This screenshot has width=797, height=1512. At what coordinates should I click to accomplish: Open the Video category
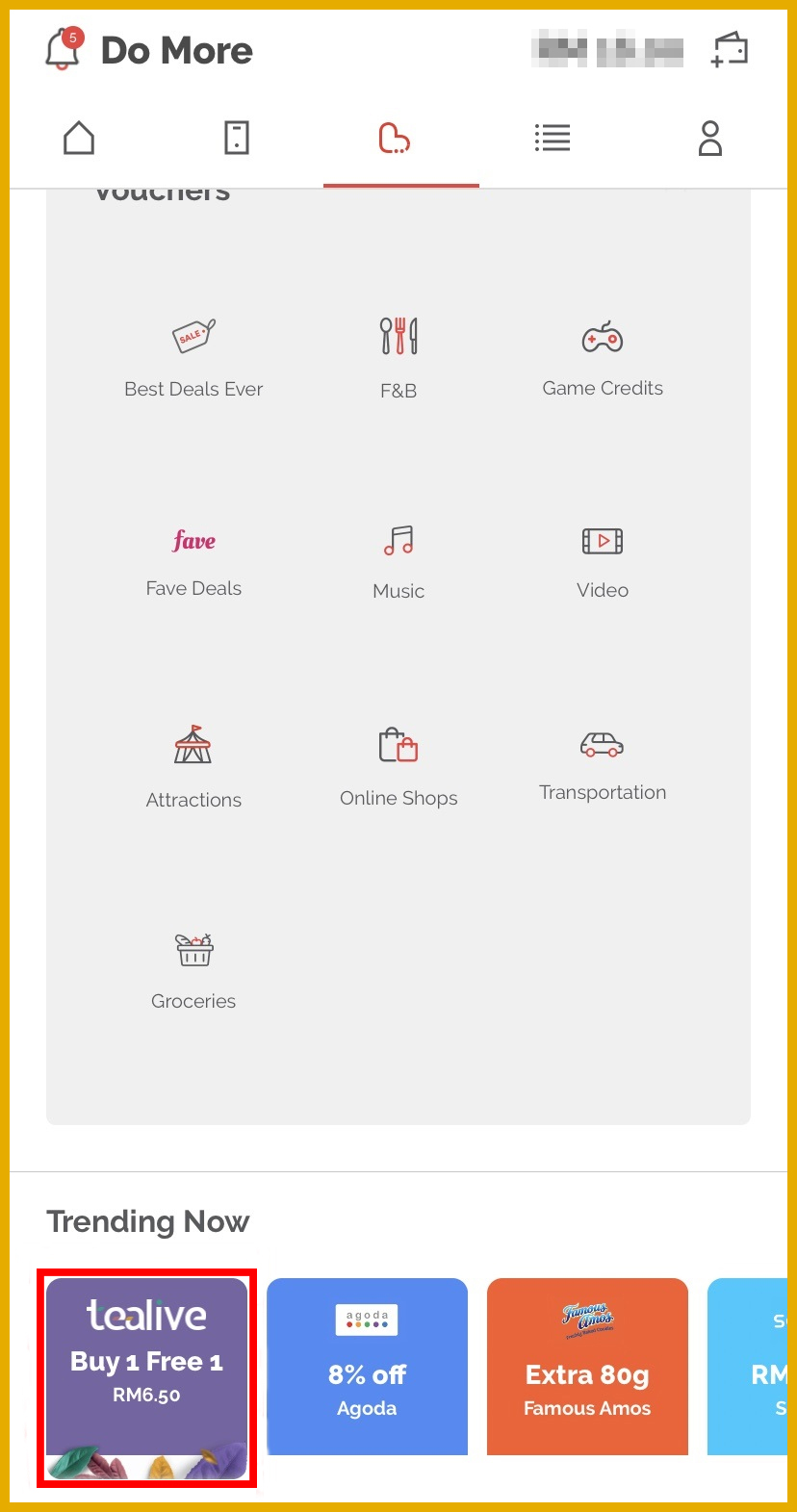tap(603, 561)
